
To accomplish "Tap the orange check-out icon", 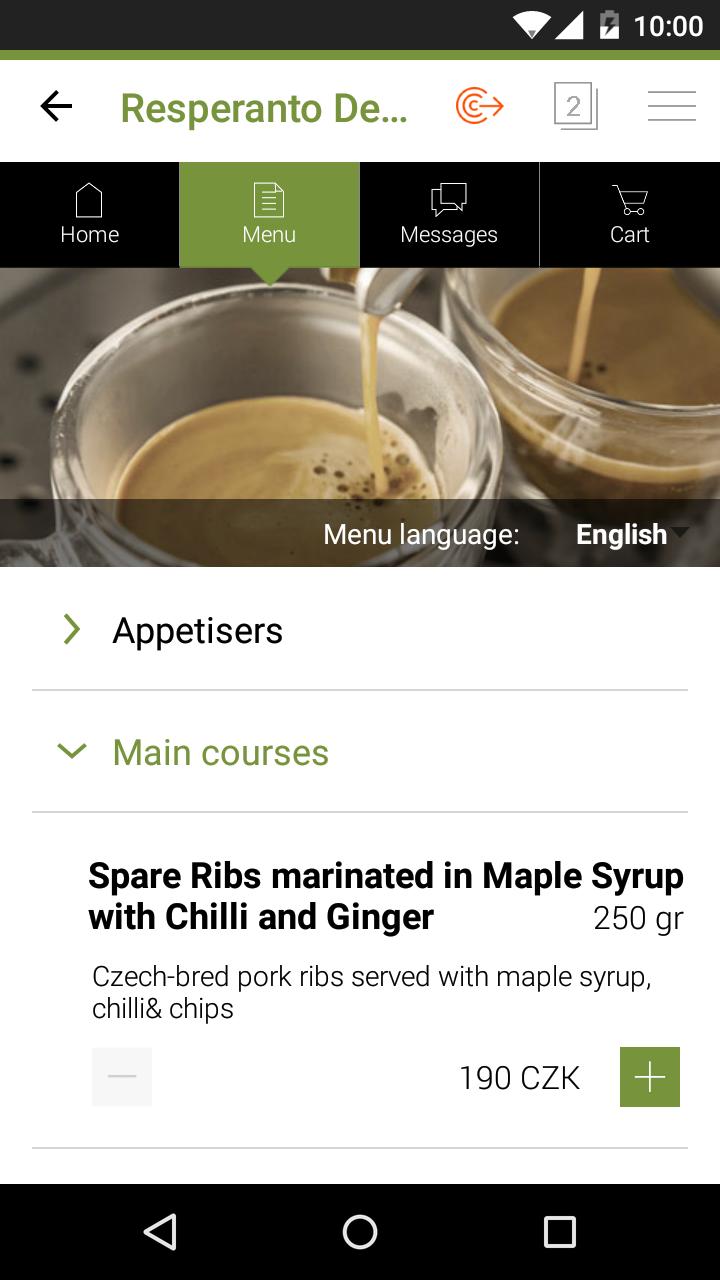I will click(479, 106).
